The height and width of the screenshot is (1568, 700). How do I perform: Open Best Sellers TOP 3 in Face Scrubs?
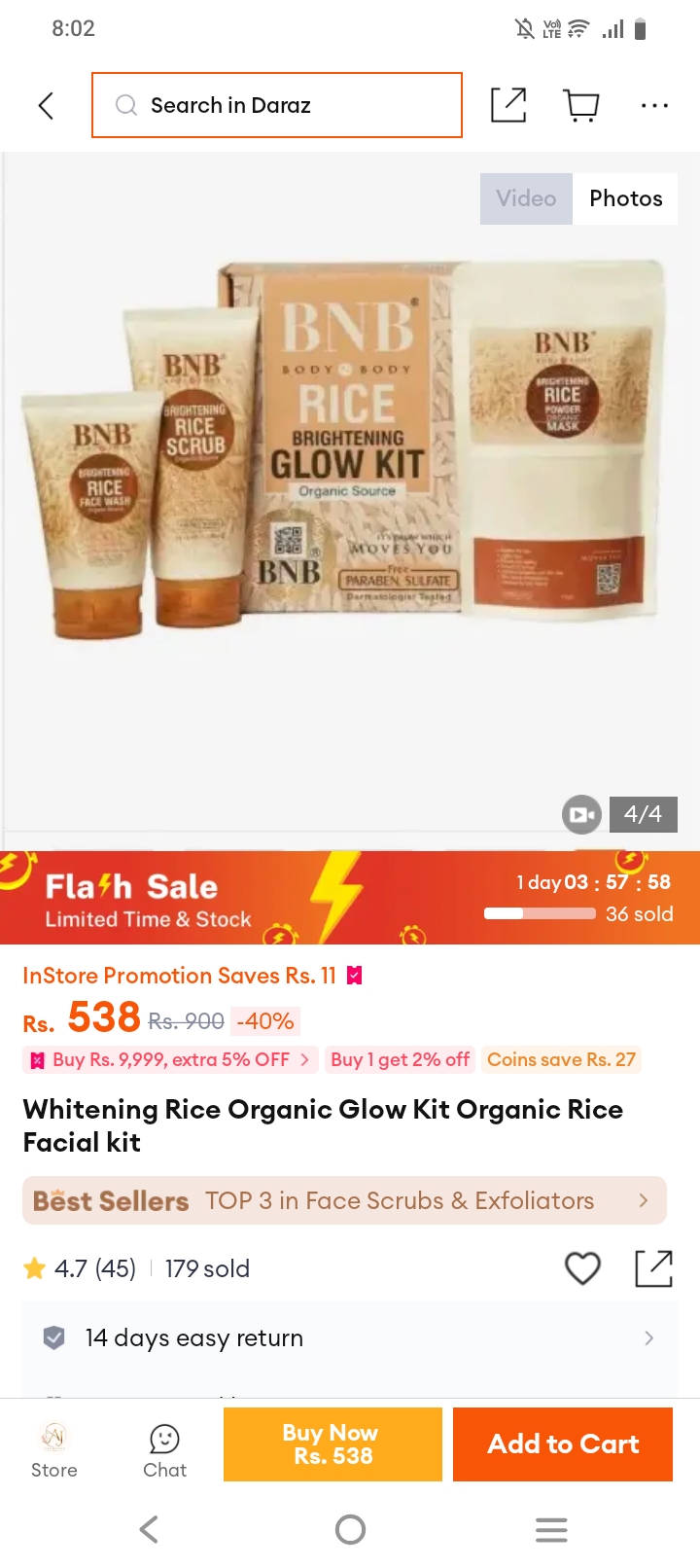[345, 1200]
